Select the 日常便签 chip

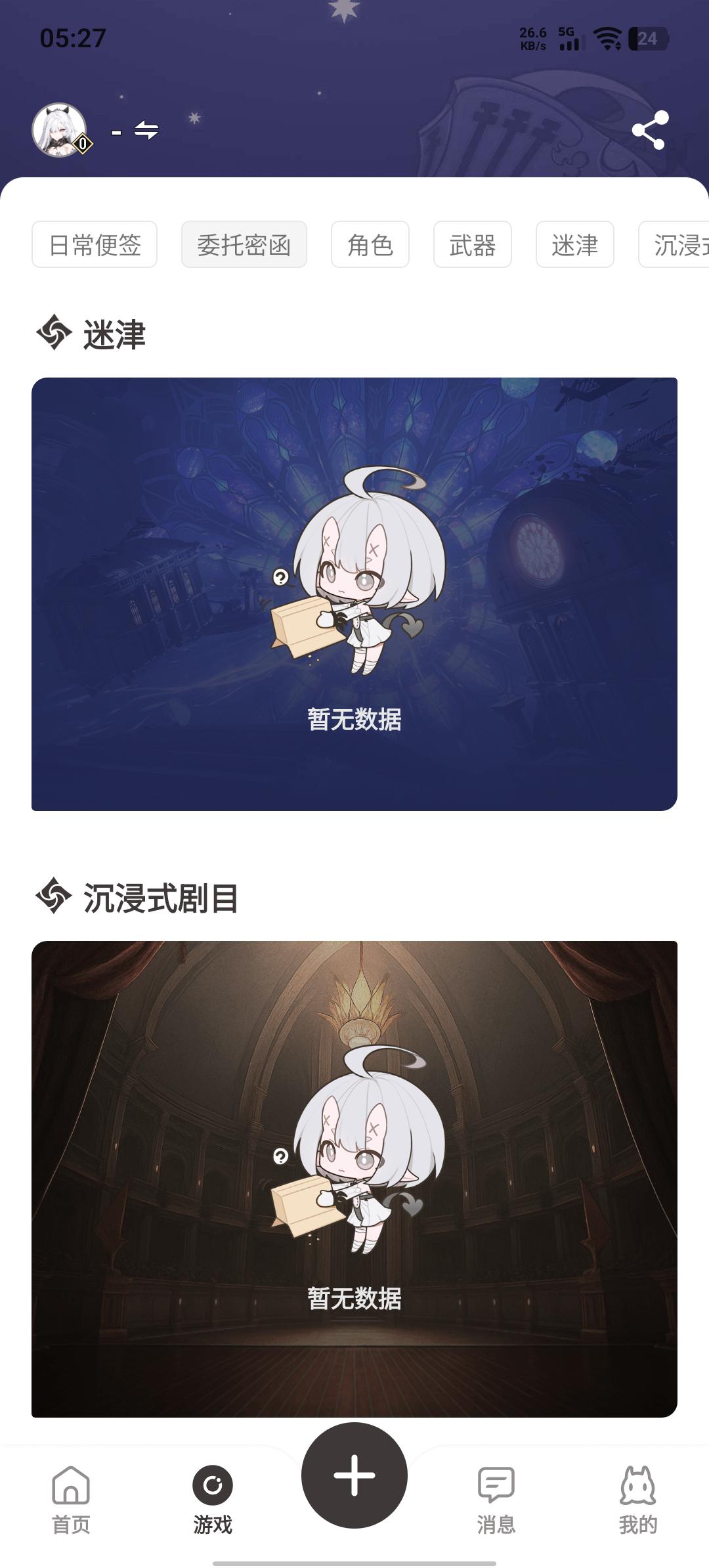click(x=95, y=245)
